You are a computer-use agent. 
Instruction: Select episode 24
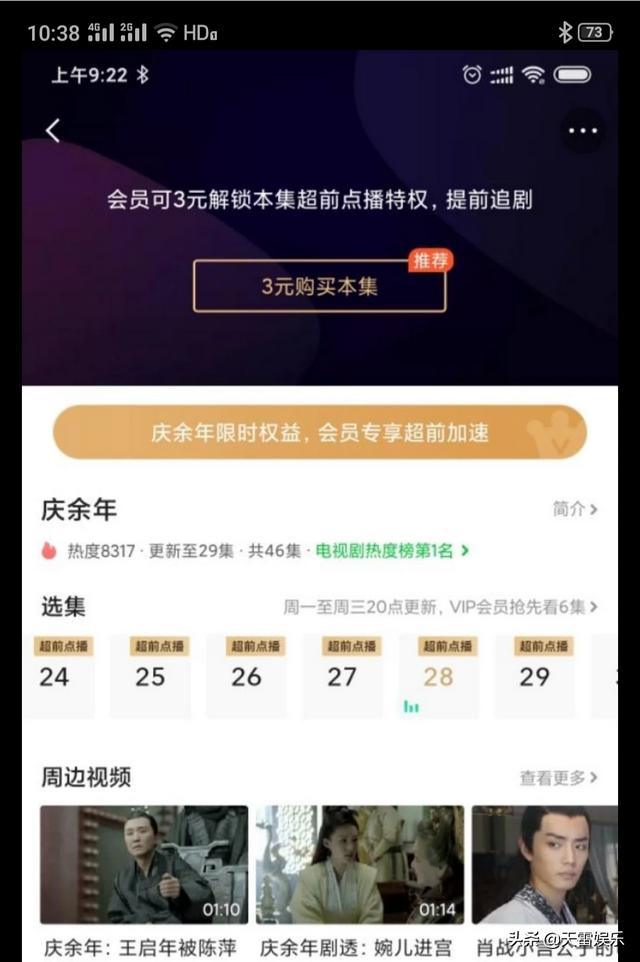[x=55, y=676]
